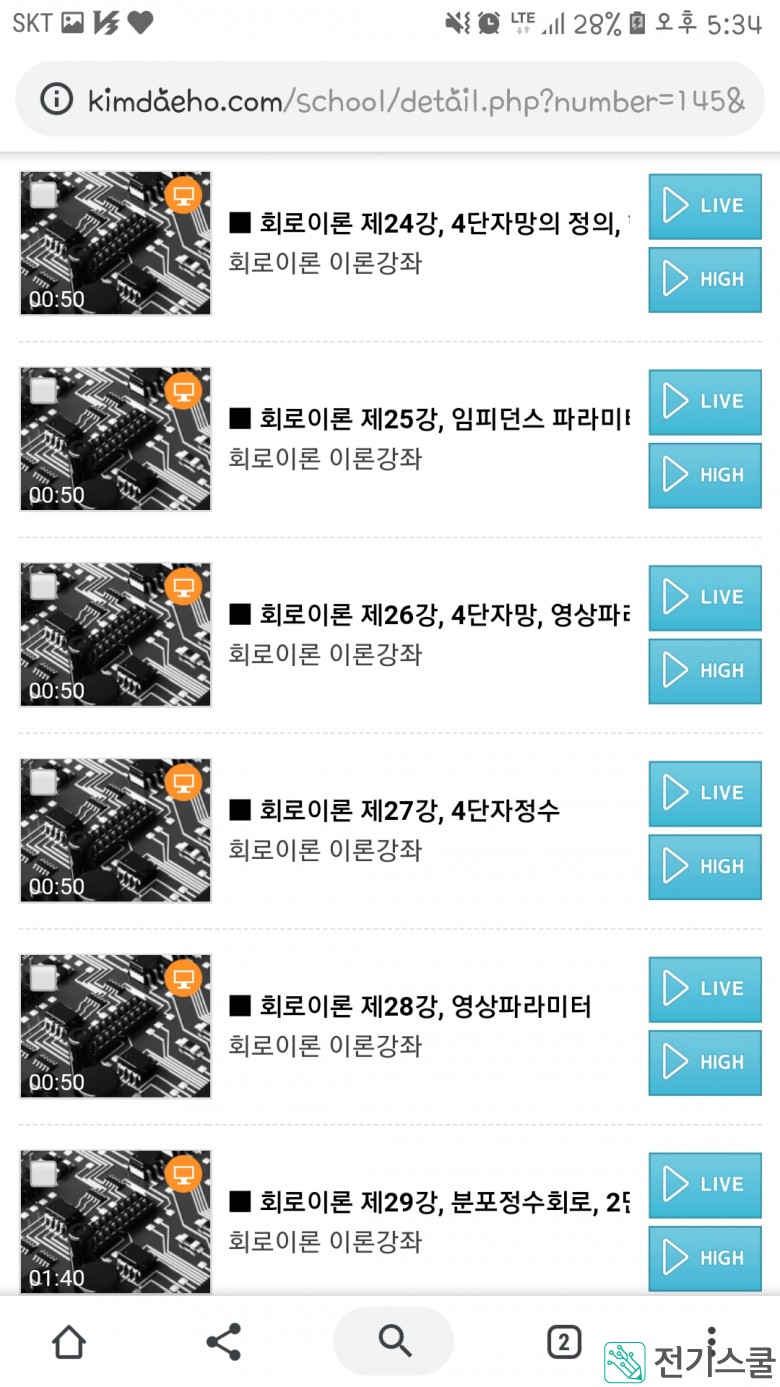The image size is (780, 1387).
Task: Play lecture 27 in HIGH quality
Action: (705, 868)
